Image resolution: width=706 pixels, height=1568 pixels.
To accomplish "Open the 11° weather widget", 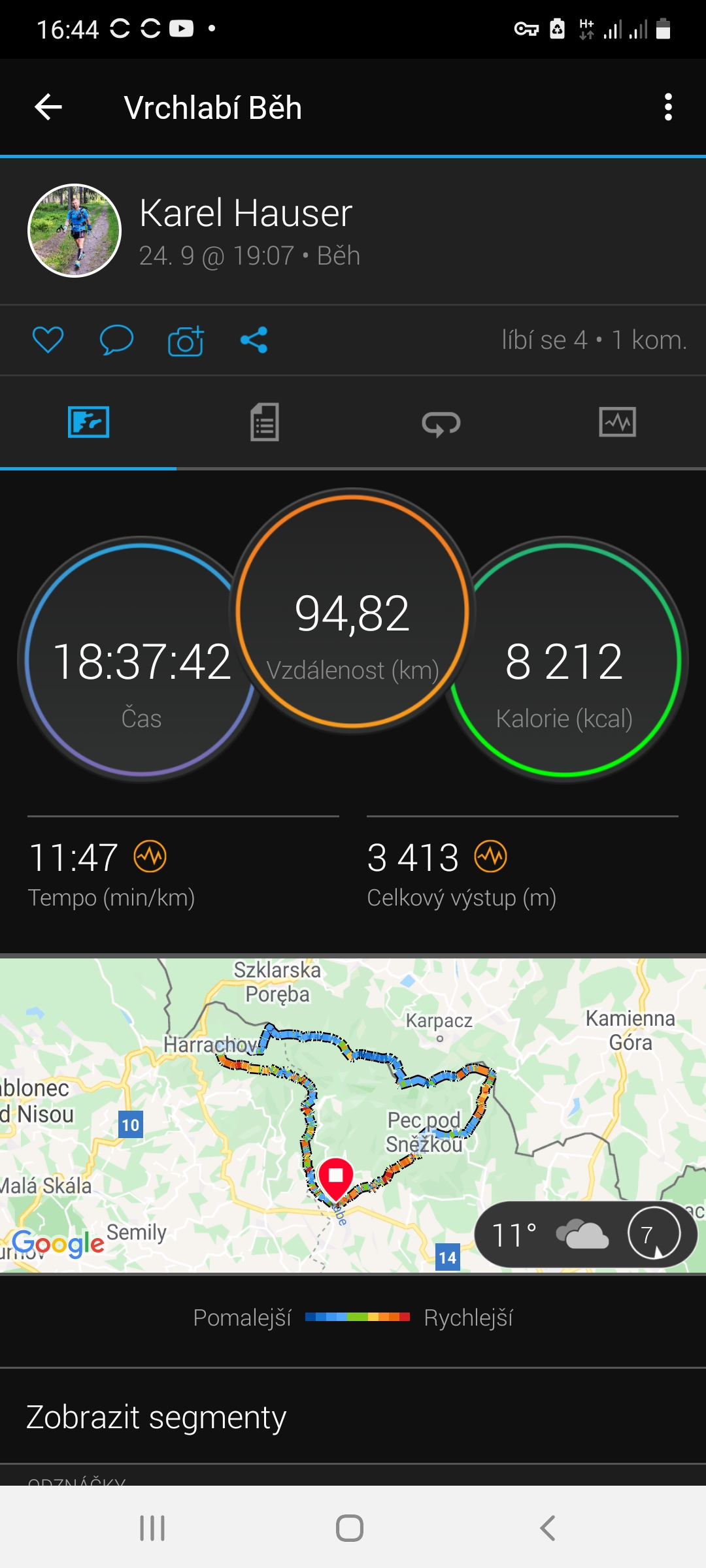I will (x=586, y=1235).
